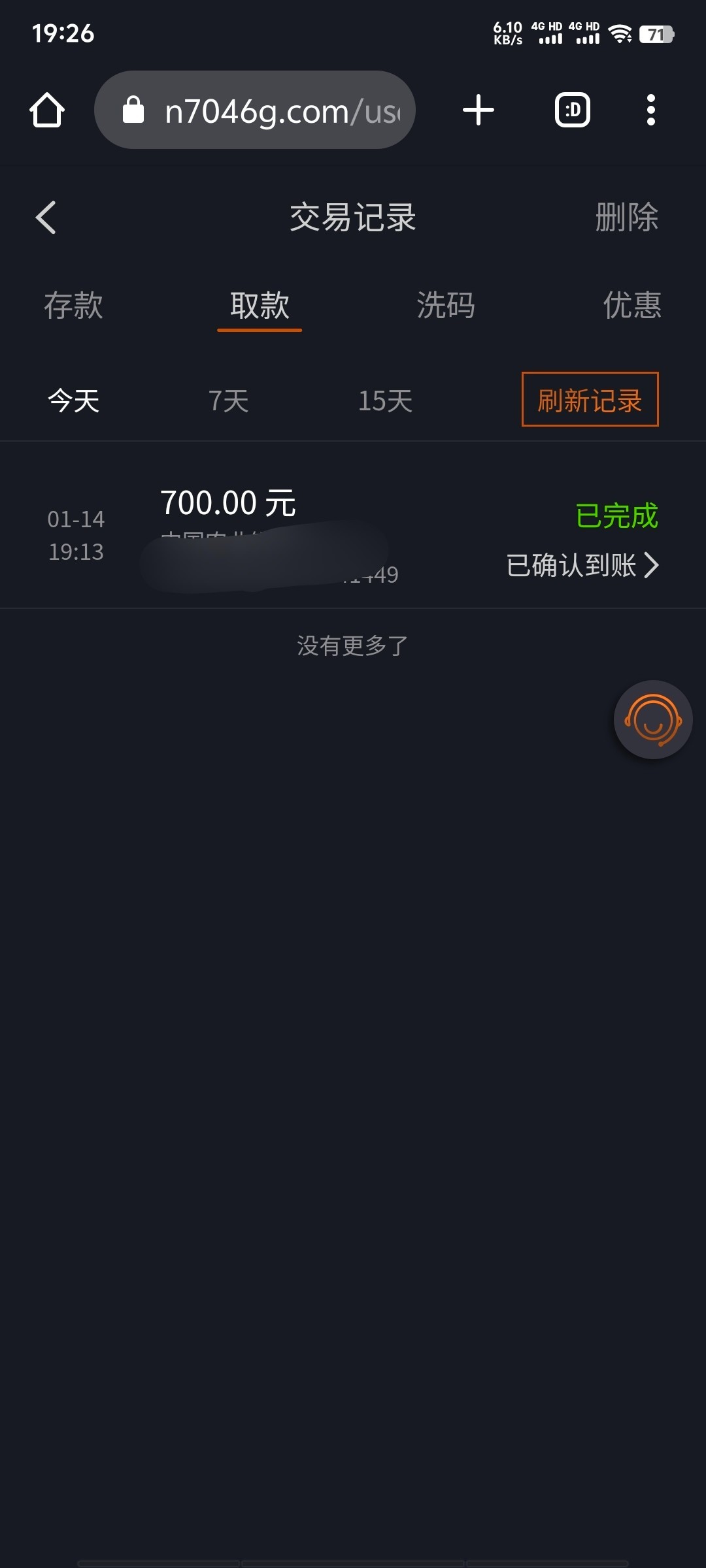Viewport: 706px width, 1568px height.
Task: Show records from the last 7天
Action: [x=228, y=400]
